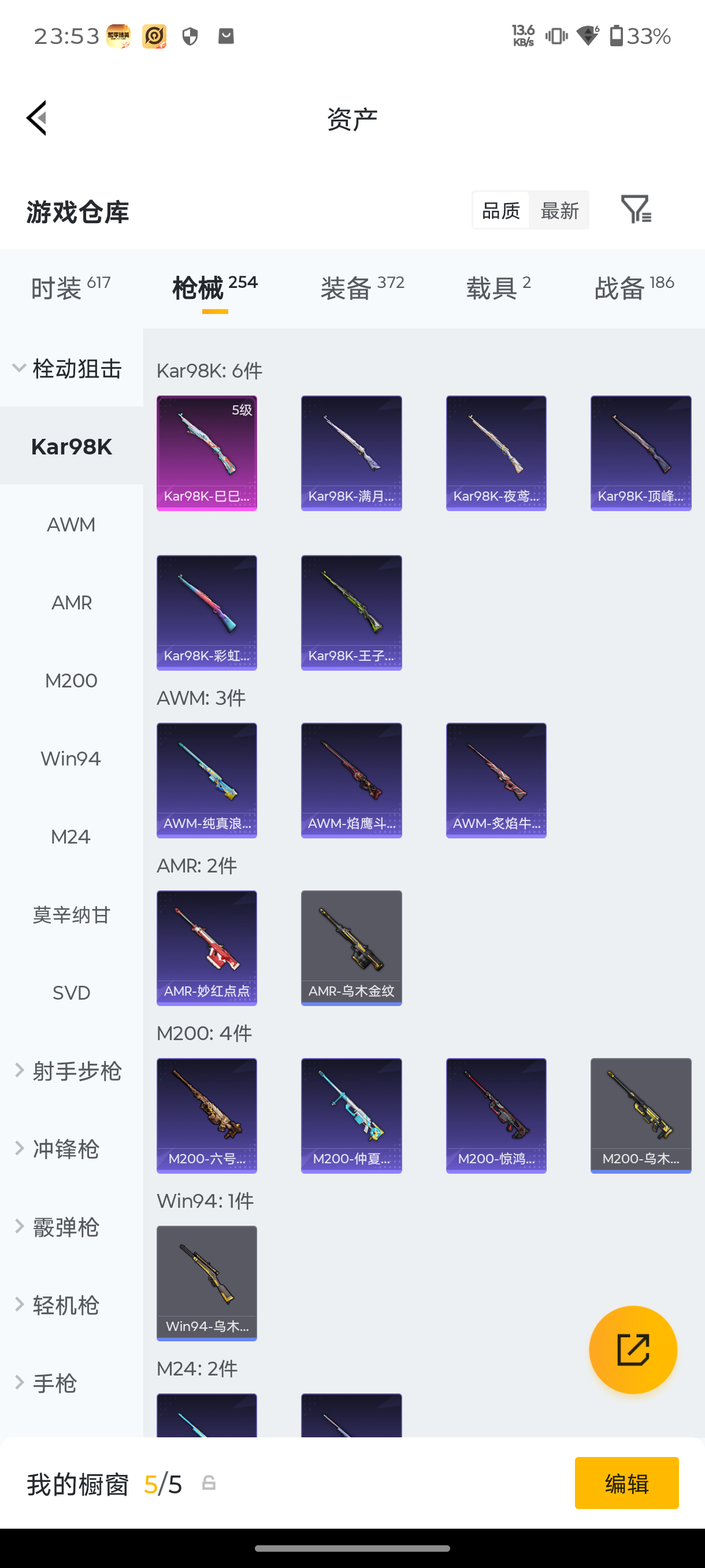Open the filter icon next to sort options
Image resolution: width=705 pixels, height=1568 pixels.
point(636,209)
